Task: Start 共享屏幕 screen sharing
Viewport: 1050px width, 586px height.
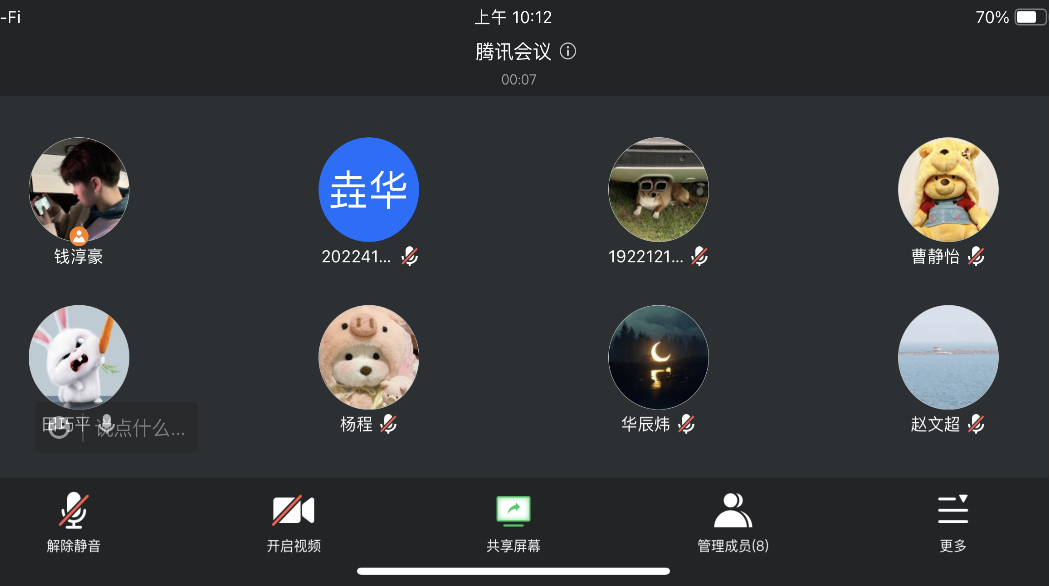Action: 513,521
